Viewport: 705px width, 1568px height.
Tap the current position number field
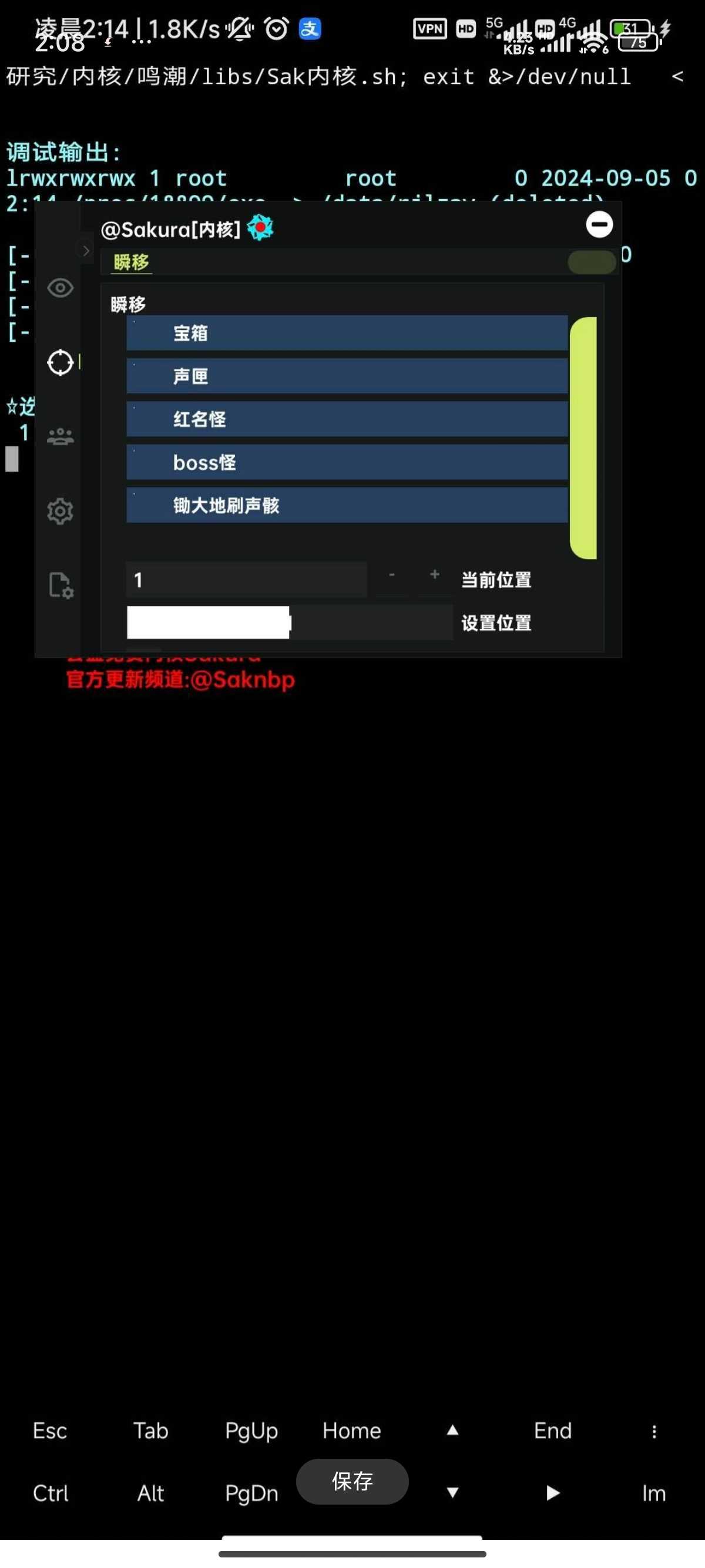(246, 580)
